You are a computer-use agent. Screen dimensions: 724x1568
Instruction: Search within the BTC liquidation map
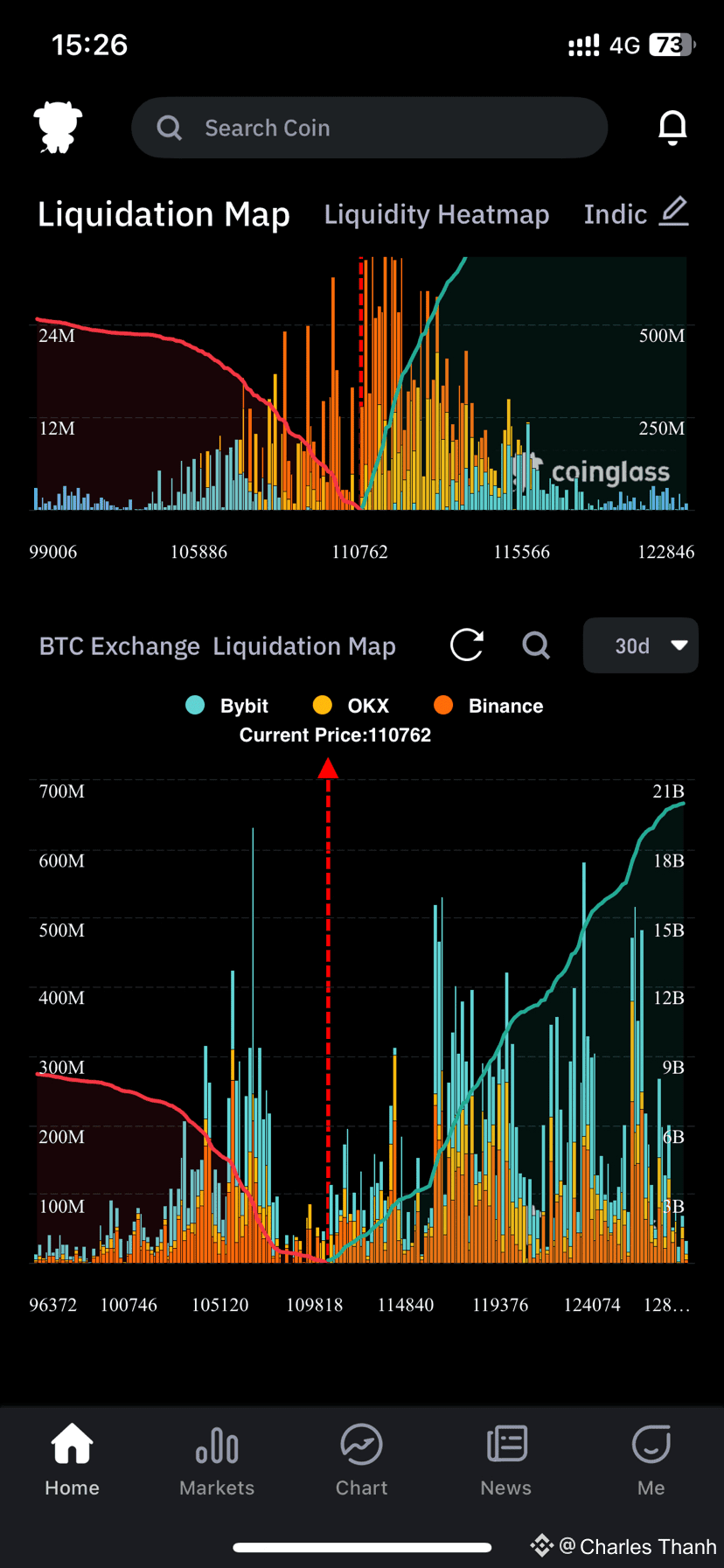(x=536, y=645)
